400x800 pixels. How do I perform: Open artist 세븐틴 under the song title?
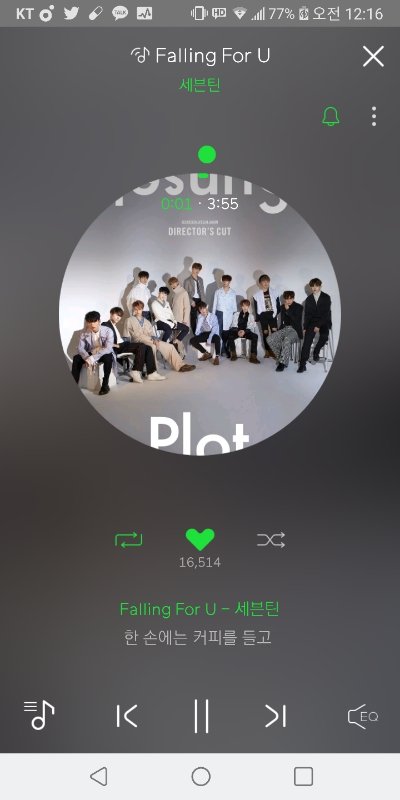click(200, 84)
